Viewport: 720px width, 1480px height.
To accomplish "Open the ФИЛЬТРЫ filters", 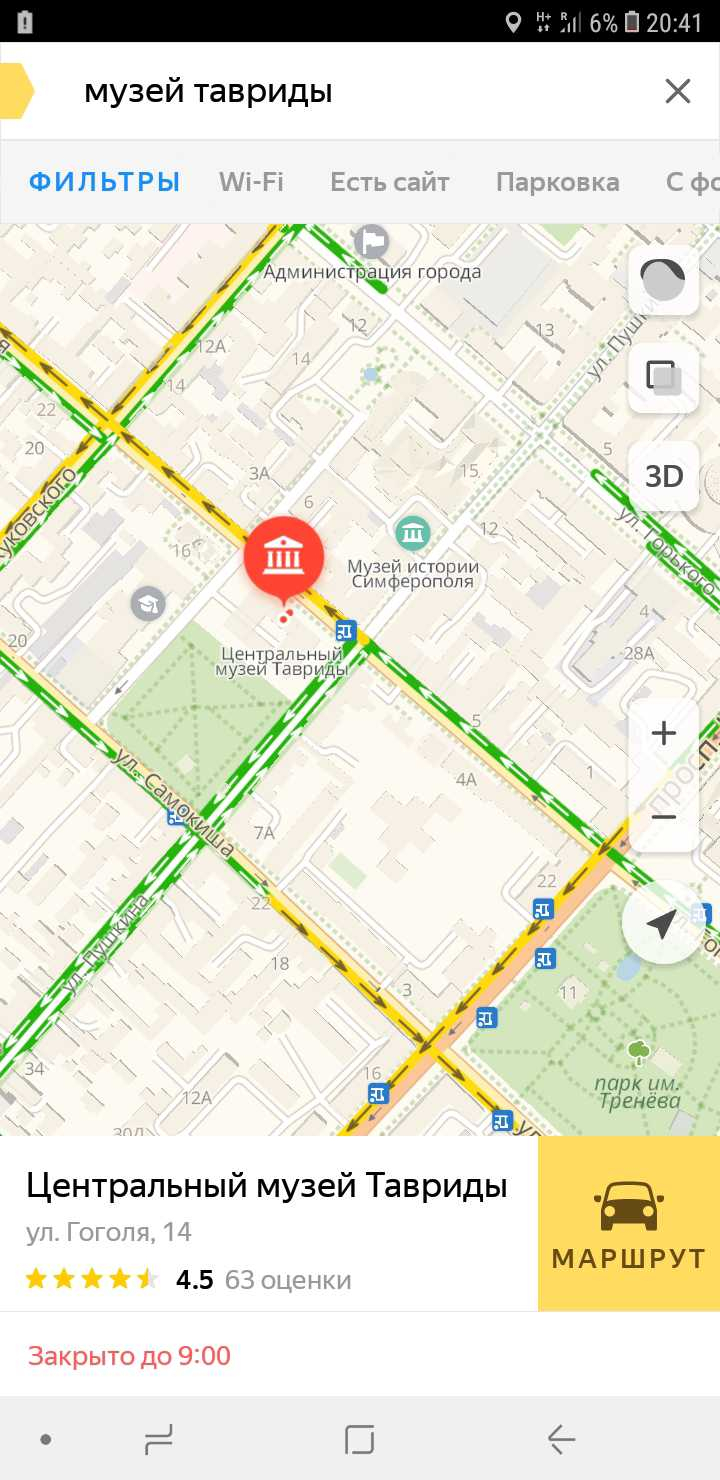I will click(105, 182).
